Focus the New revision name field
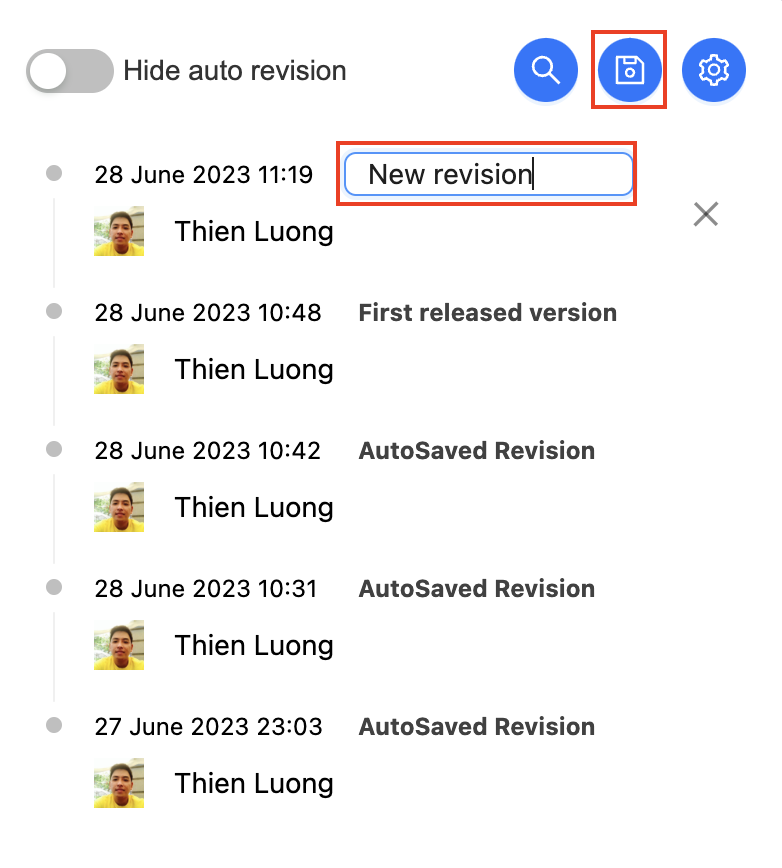 [x=488, y=174]
